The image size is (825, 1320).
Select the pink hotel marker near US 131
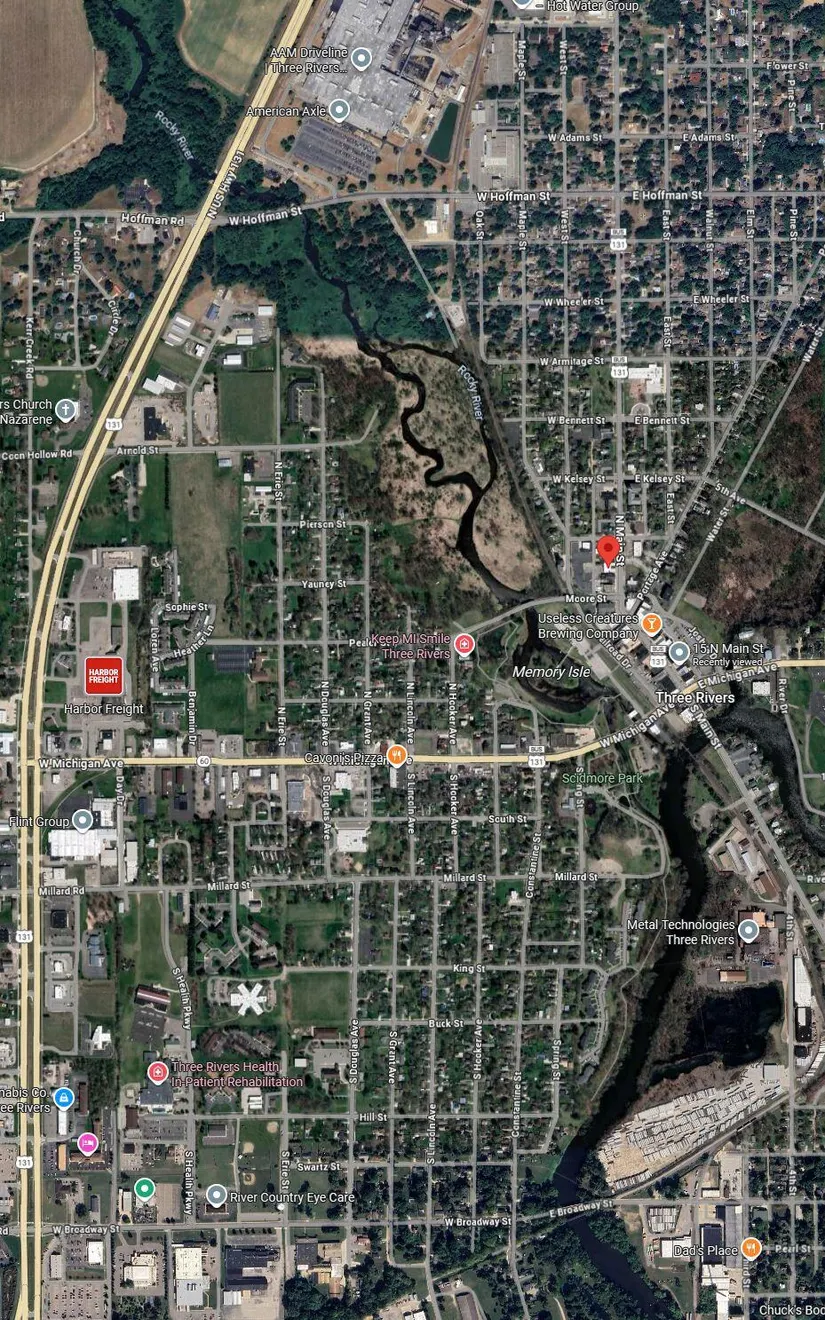pos(88,1142)
